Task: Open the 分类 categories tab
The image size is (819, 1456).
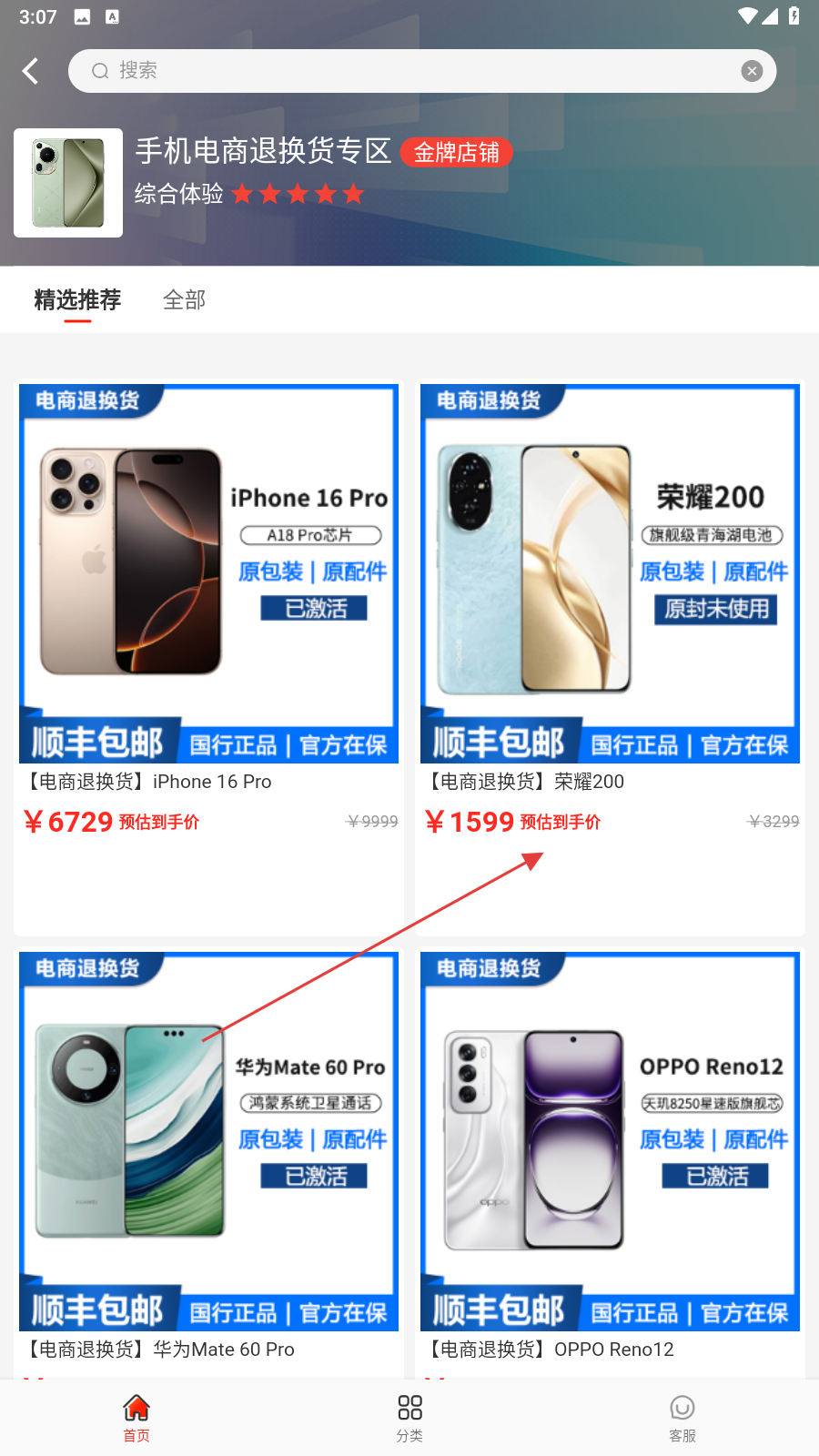Action: coord(409,1418)
